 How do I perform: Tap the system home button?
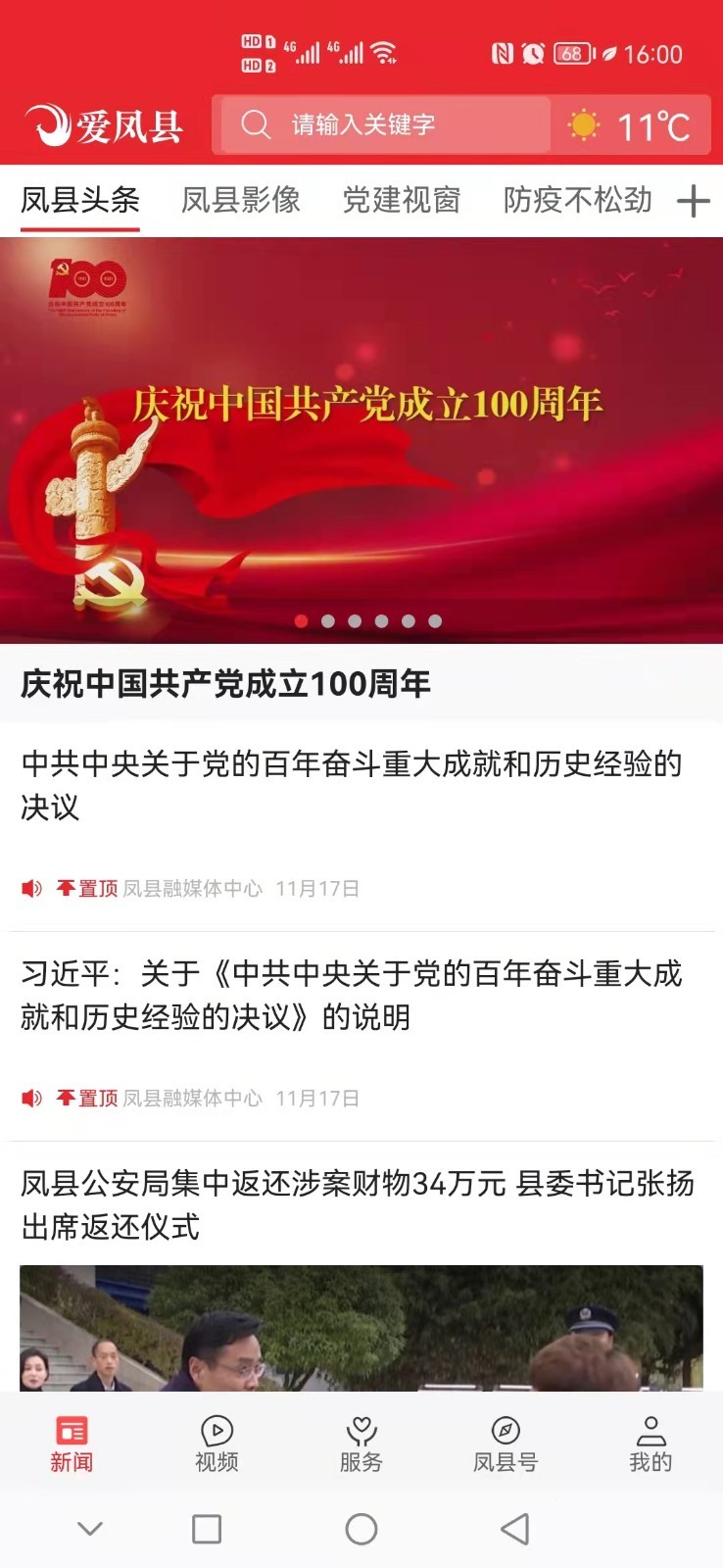pos(361,1529)
